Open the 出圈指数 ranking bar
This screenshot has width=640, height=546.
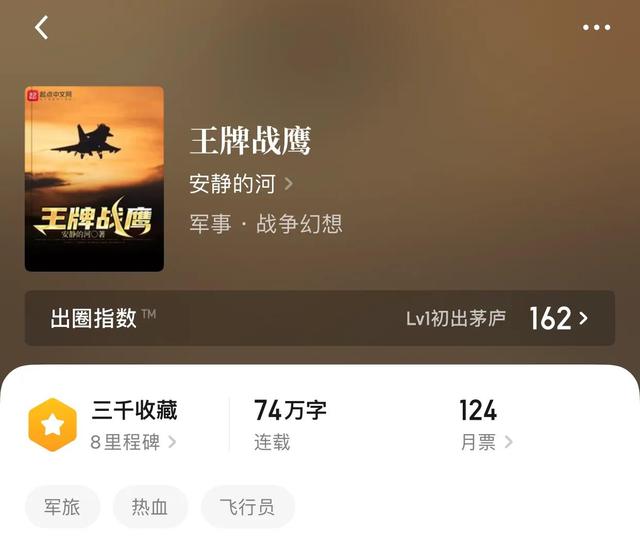[320, 318]
